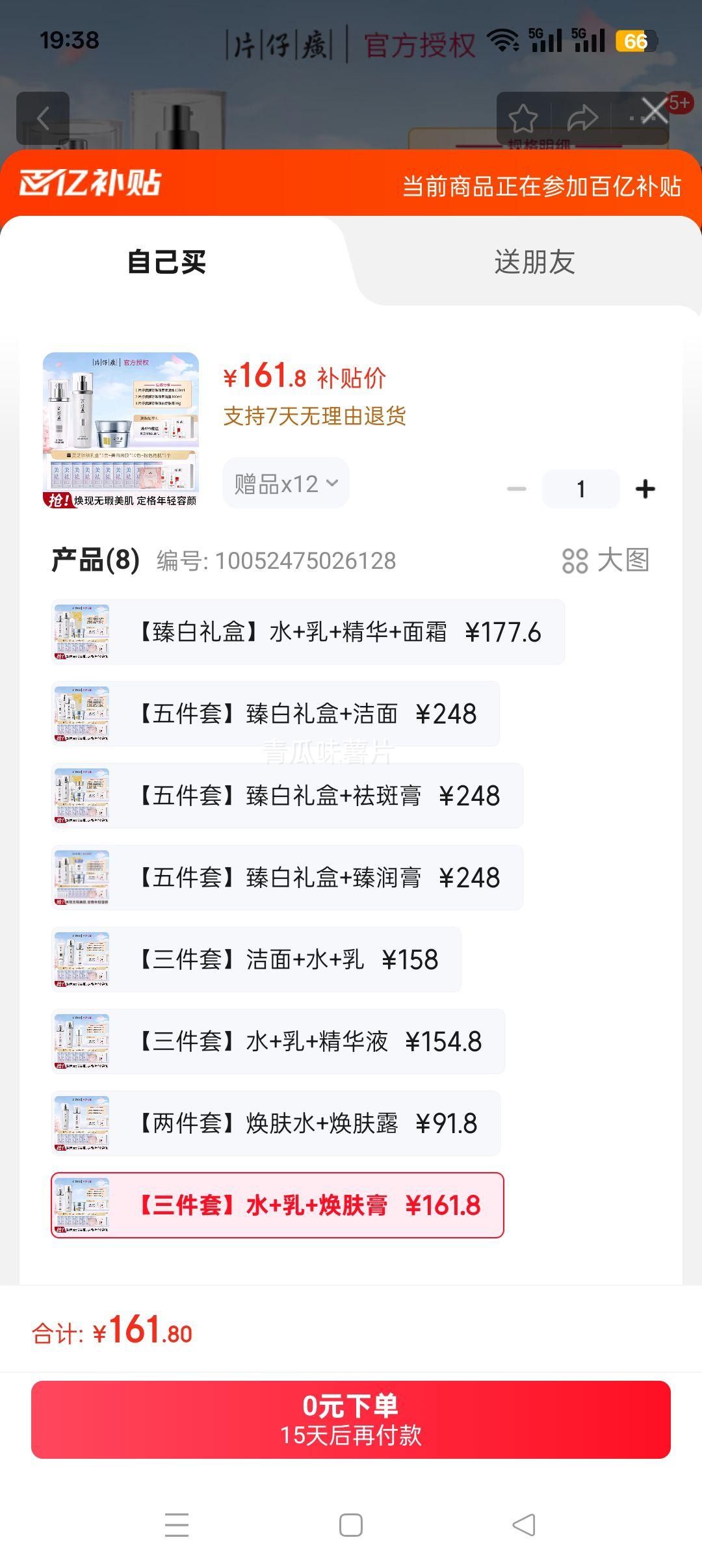Select the 自己买 tab
Viewport: 702px width, 1568px height.
pos(167,262)
